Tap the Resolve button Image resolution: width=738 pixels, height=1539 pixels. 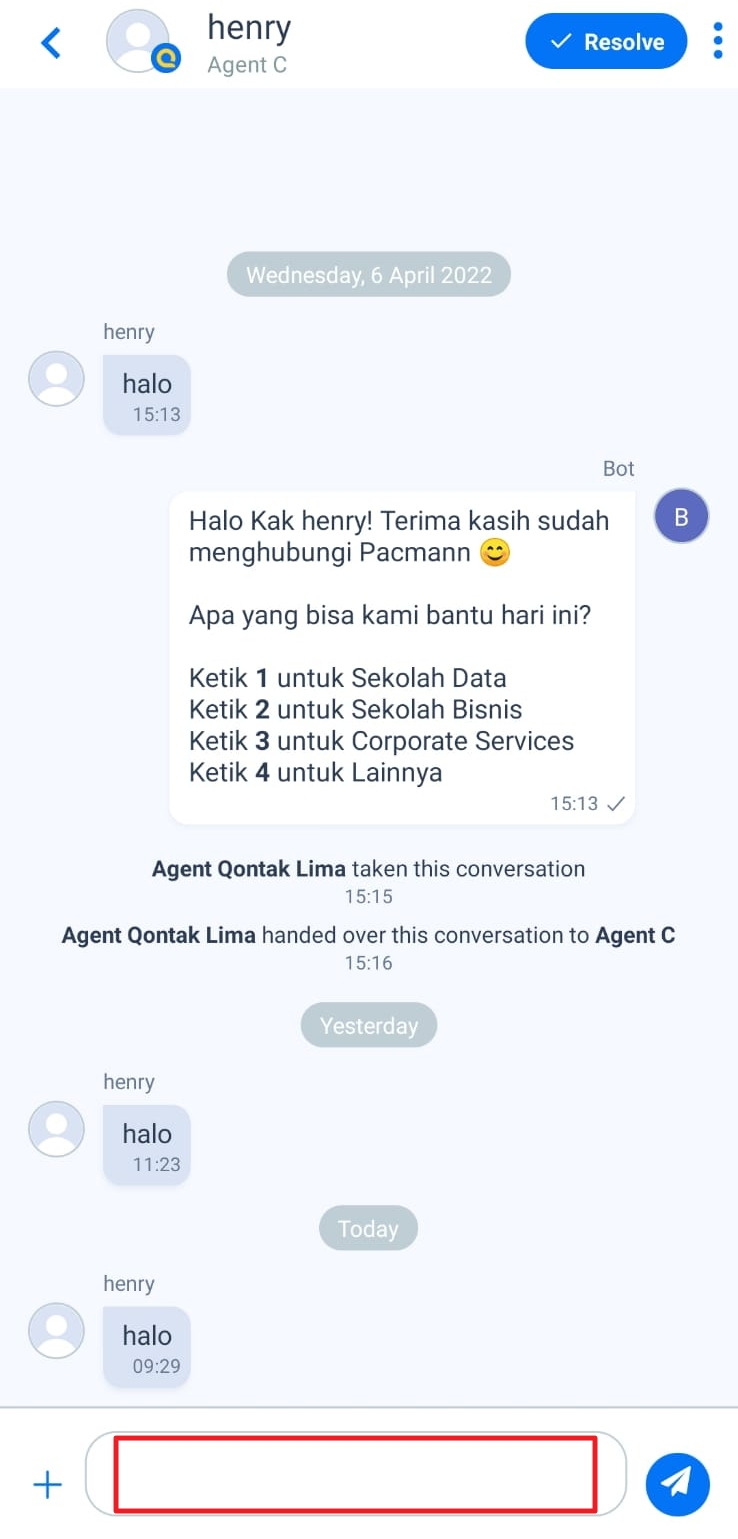(606, 42)
